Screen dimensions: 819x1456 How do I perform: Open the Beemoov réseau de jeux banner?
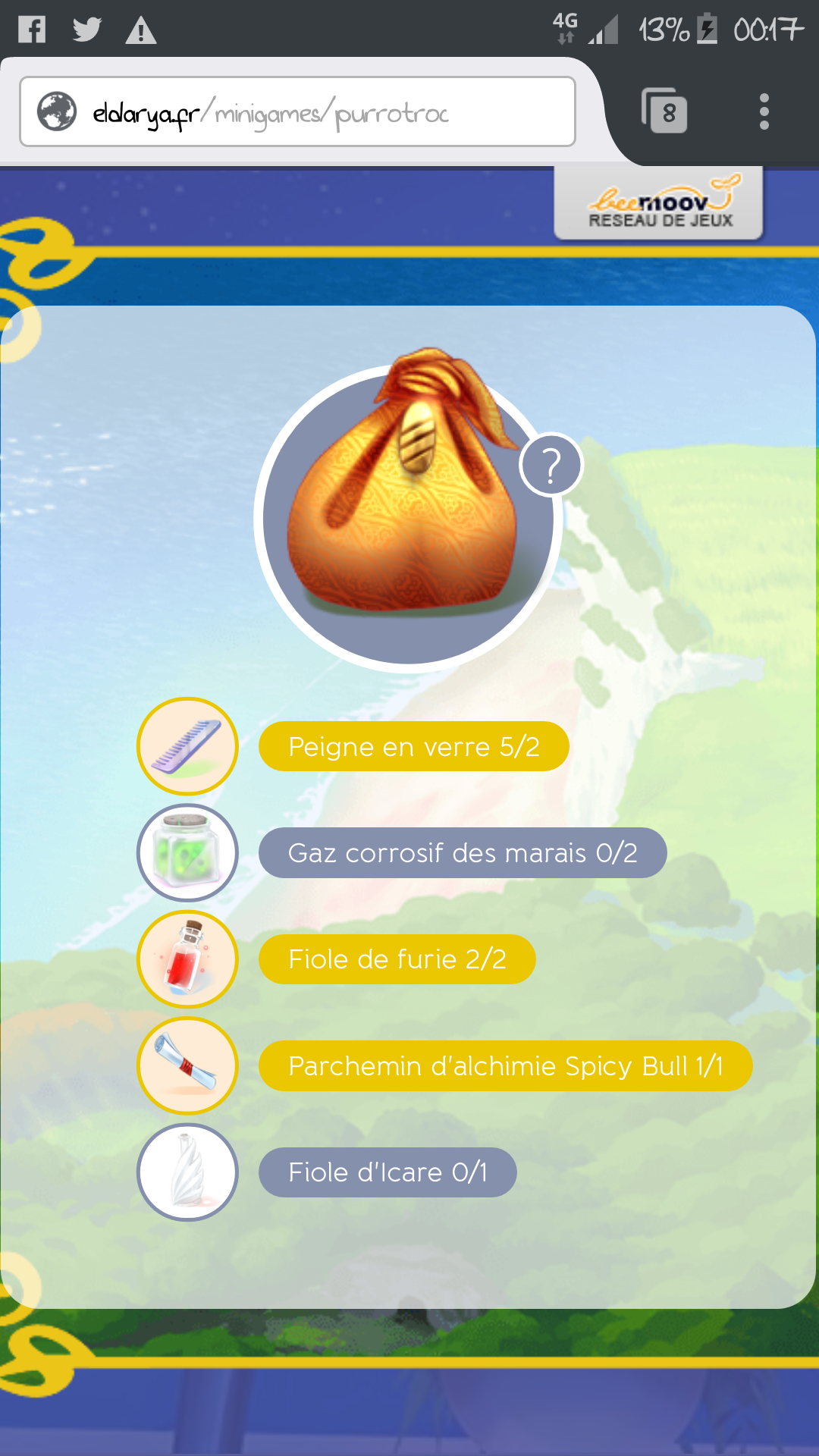click(x=658, y=203)
